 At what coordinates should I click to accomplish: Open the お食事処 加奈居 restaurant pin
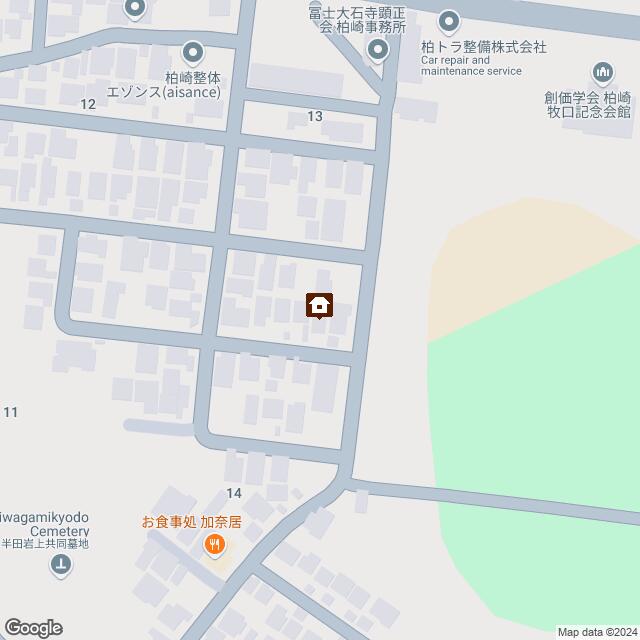coord(213,546)
